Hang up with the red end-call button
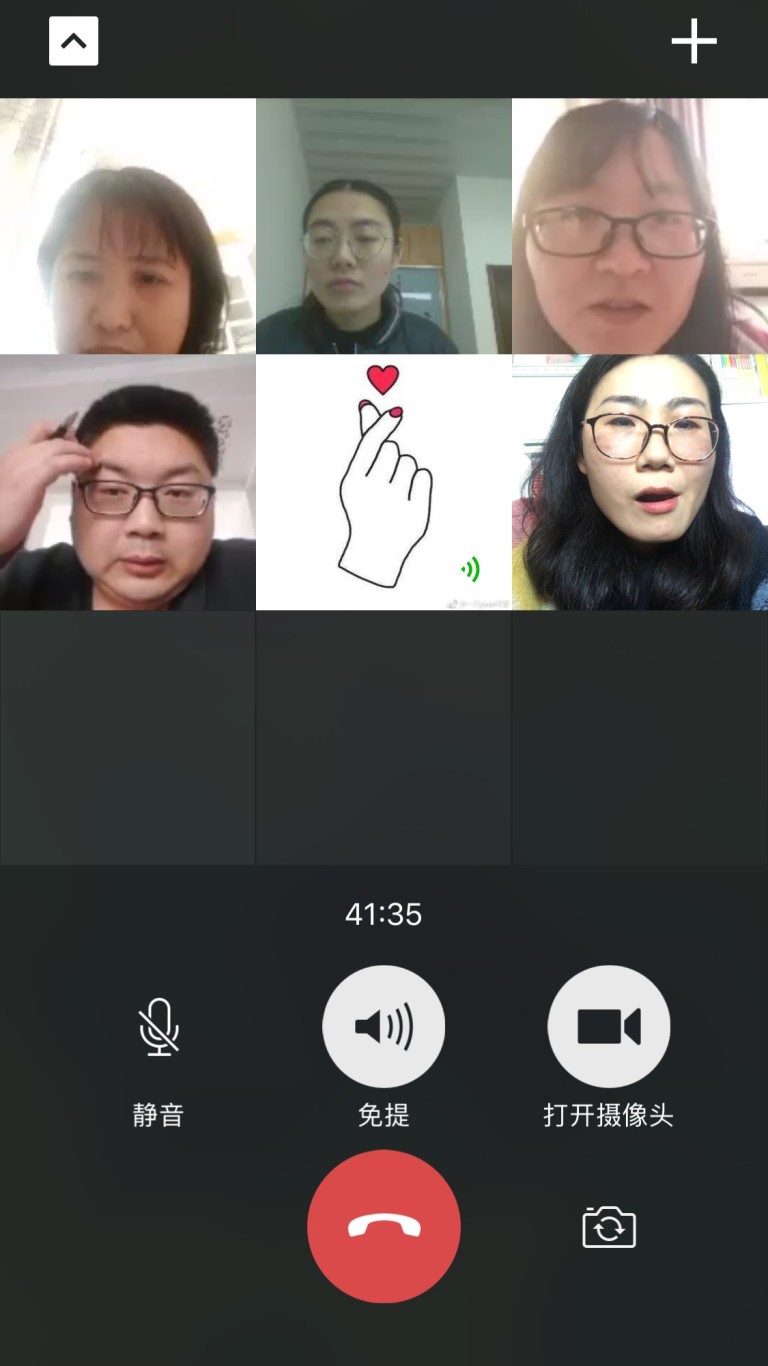The width and height of the screenshot is (768, 1366). tap(383, 1226)
